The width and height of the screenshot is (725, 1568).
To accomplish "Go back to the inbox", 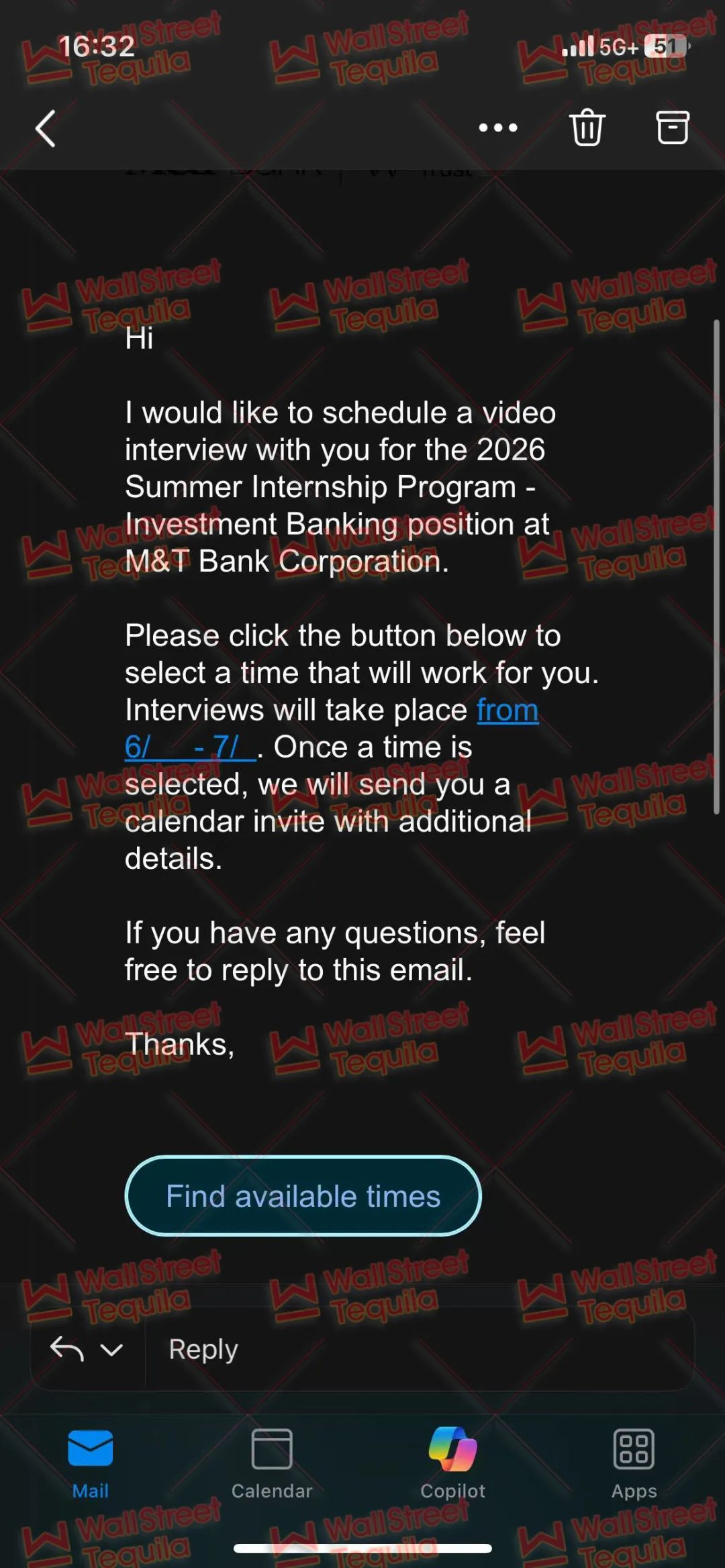I will [x=46, y=128].
